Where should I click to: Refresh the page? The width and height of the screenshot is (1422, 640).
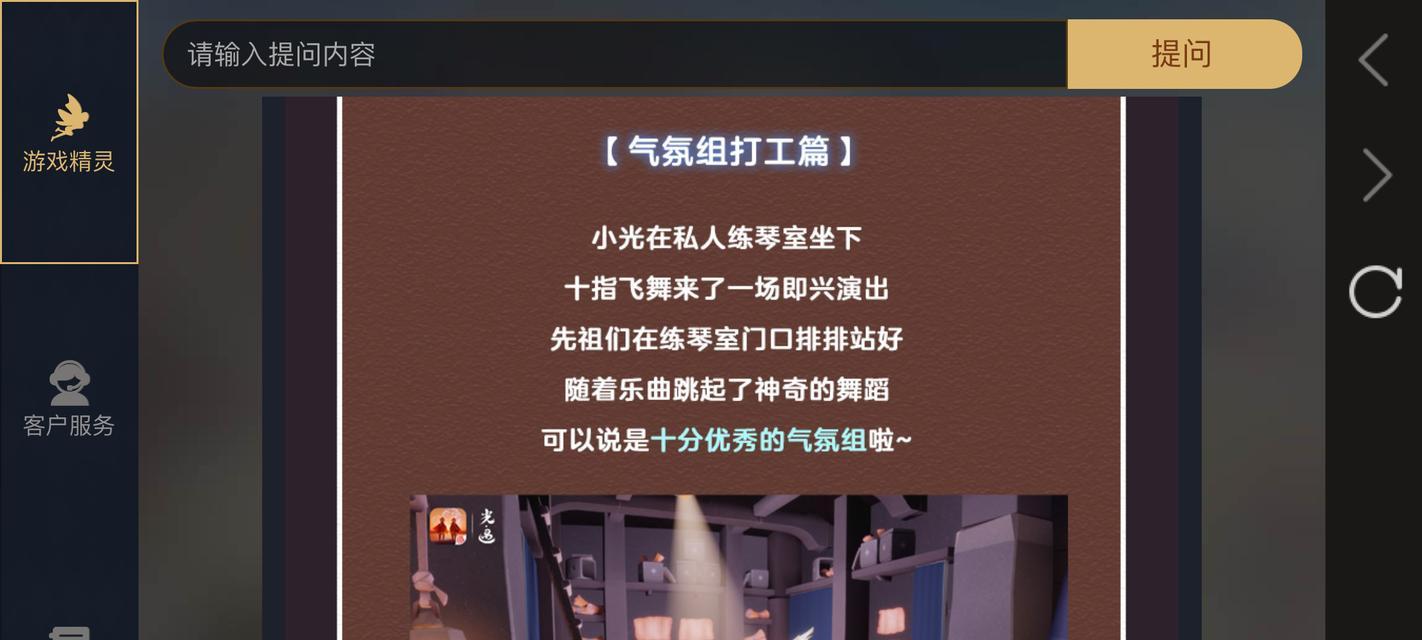1375,292
